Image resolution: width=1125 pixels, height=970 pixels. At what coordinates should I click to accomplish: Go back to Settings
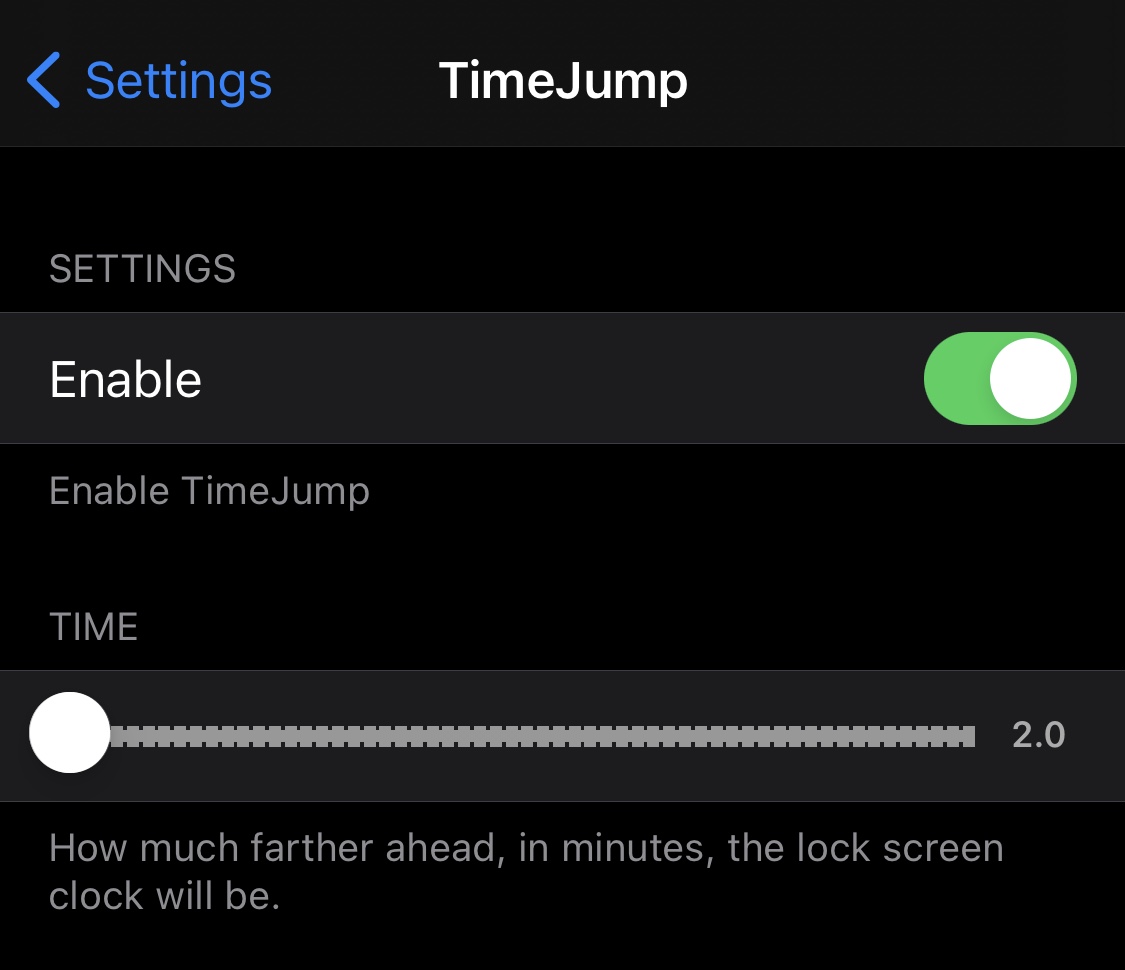(150, 81)
